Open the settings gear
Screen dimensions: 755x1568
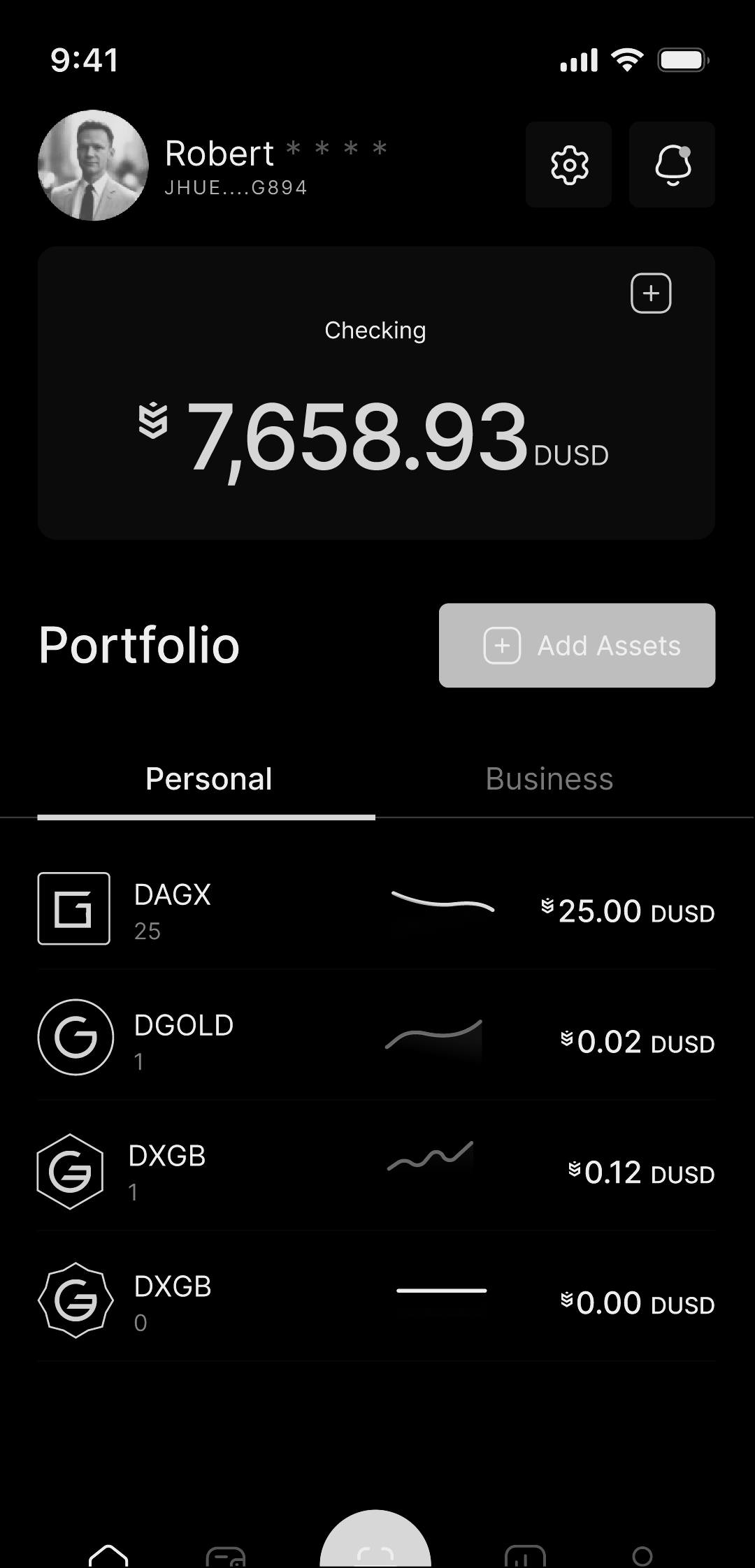pyautogui.click(x=569, y=165)
